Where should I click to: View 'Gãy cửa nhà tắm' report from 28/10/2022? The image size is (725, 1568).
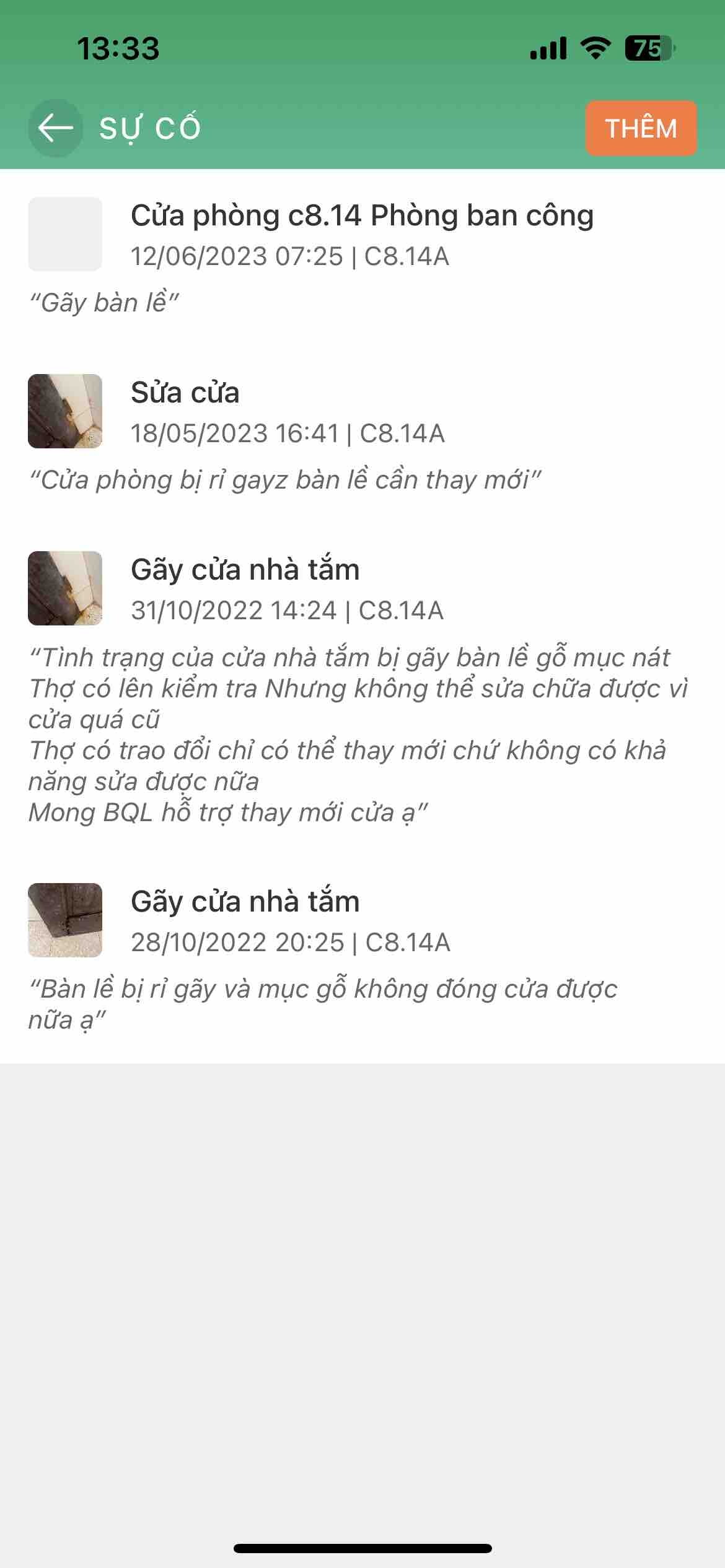(245, 902)
